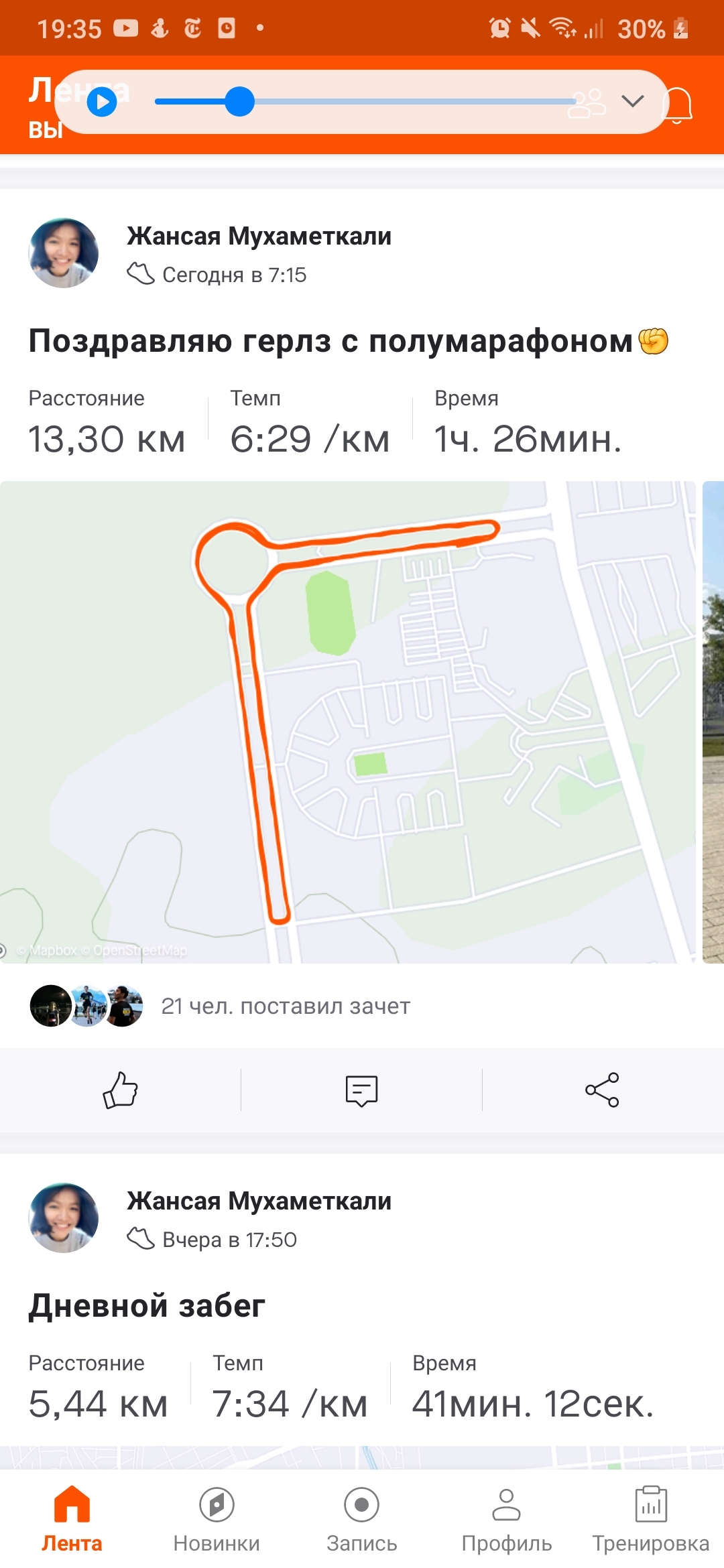Open the half-marathon congratulation activity
Viewport: 724px width, 1568px height.
point(330,341)
